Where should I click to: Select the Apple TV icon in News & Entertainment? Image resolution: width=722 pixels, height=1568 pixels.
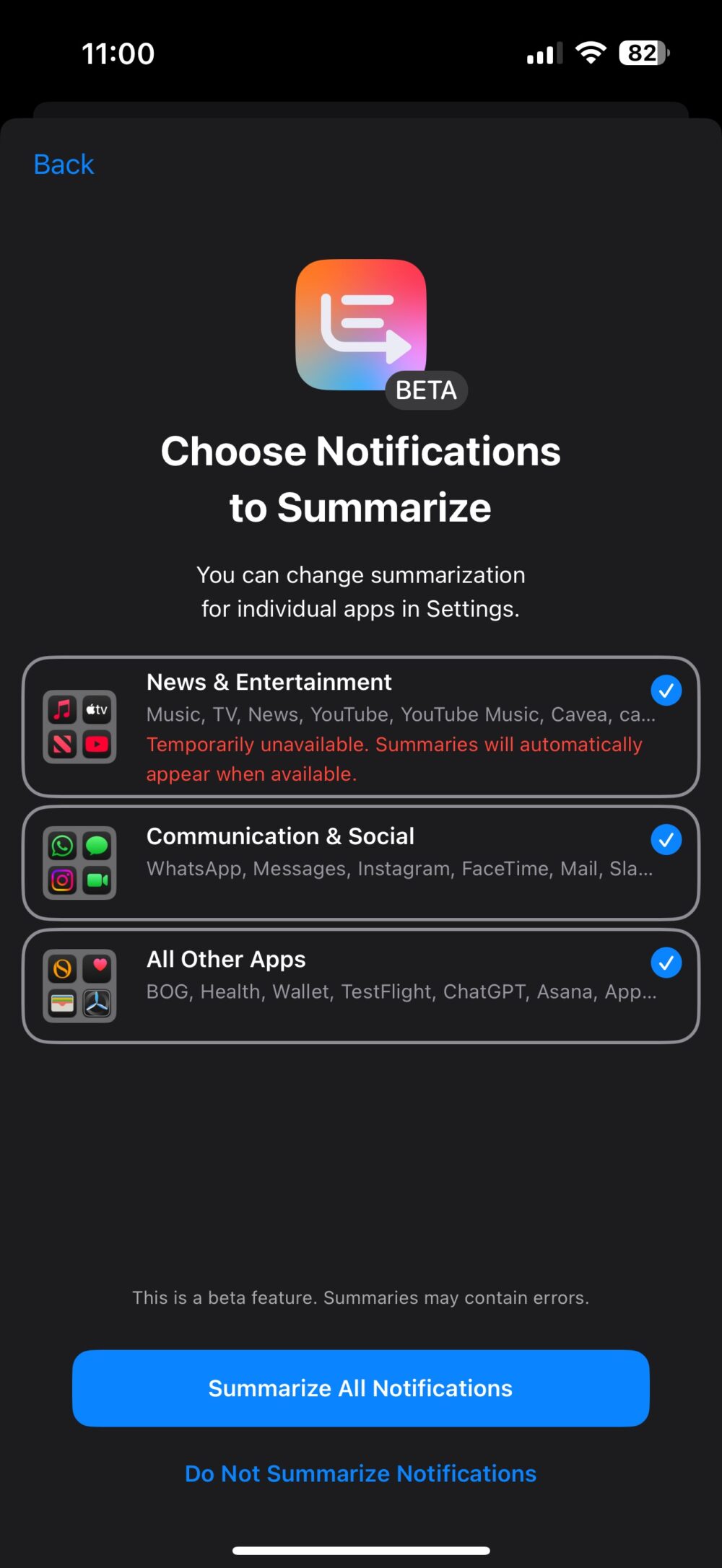[97, 709]
